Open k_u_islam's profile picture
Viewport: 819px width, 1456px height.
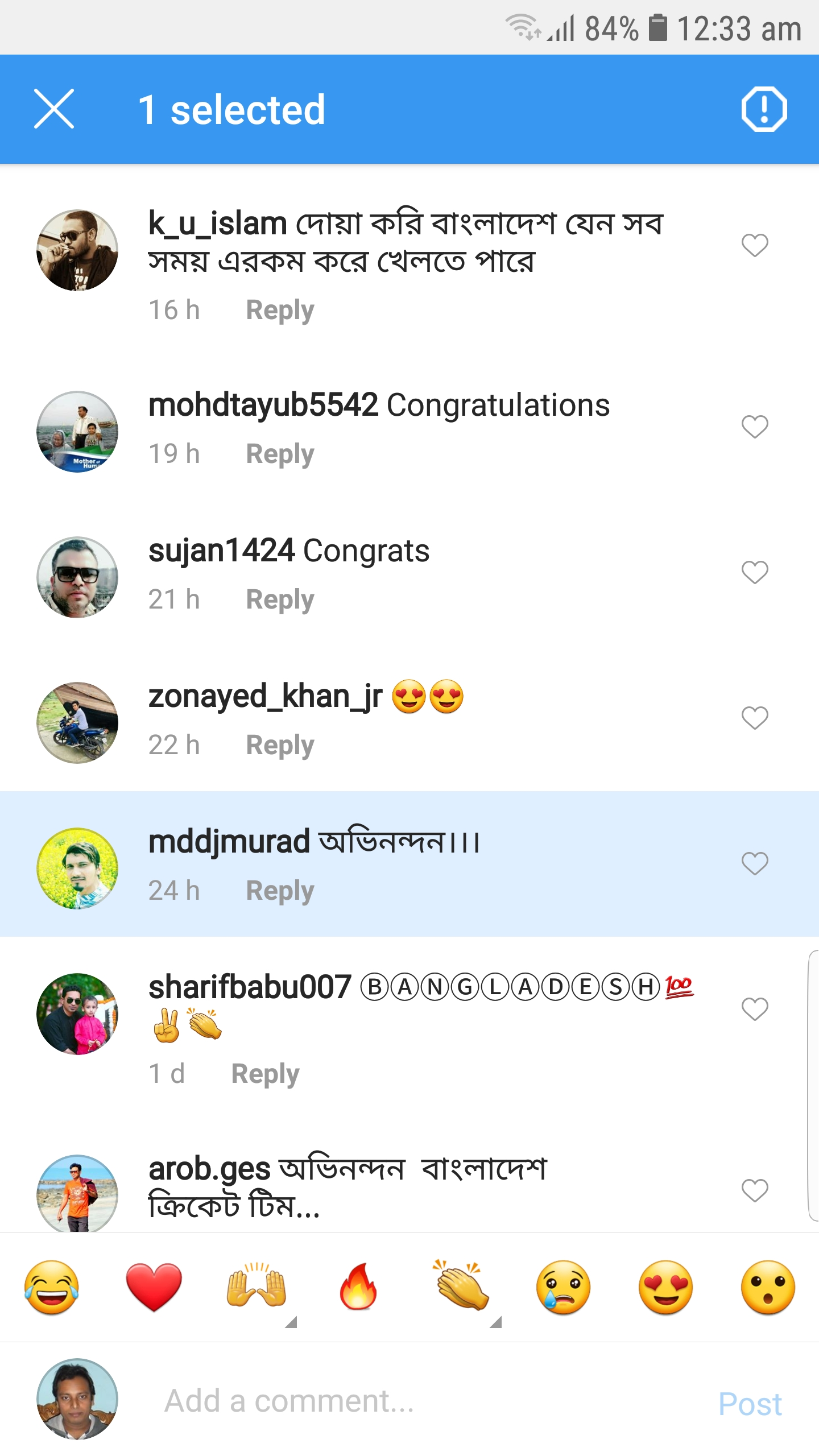coord(77,250)
